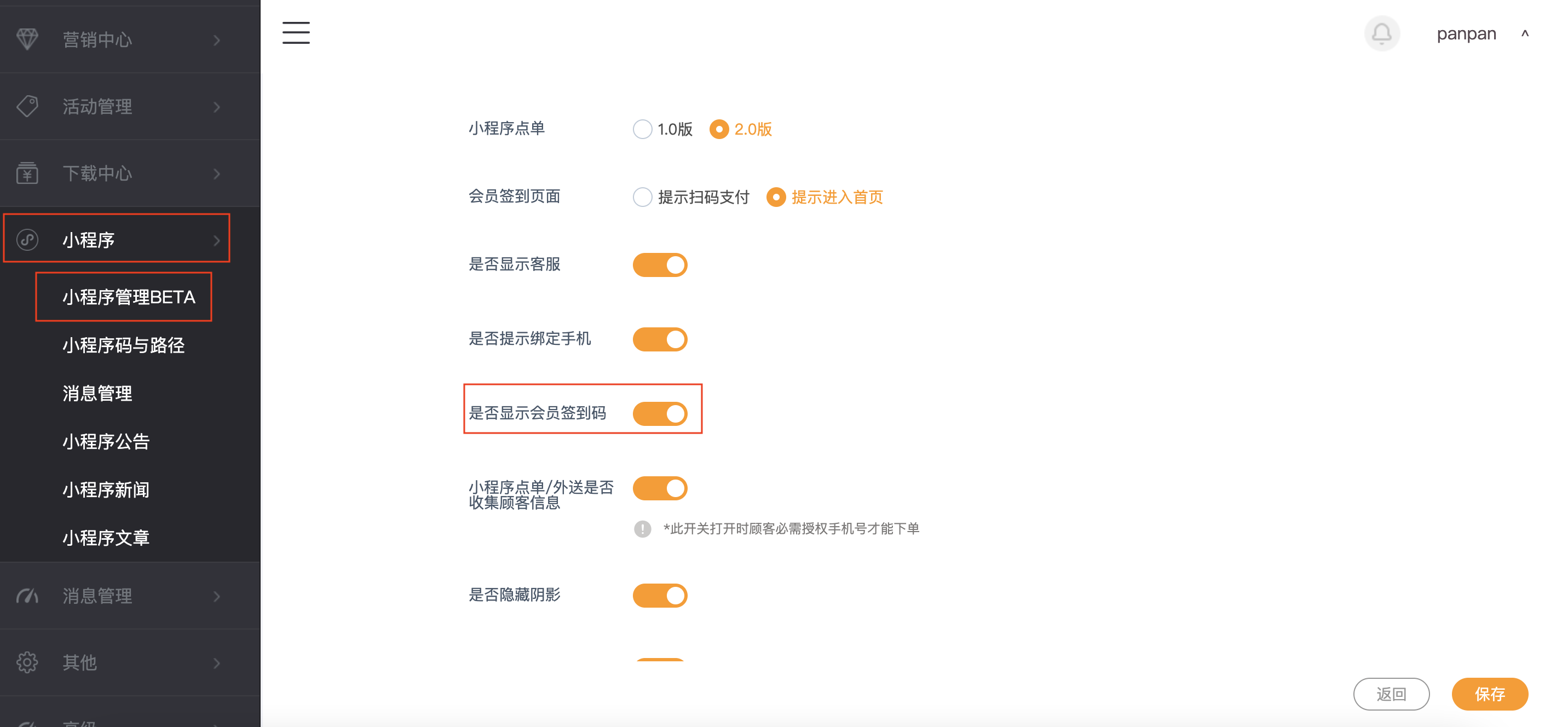Toggle 收集顾客信息 switch

(660, 488)
